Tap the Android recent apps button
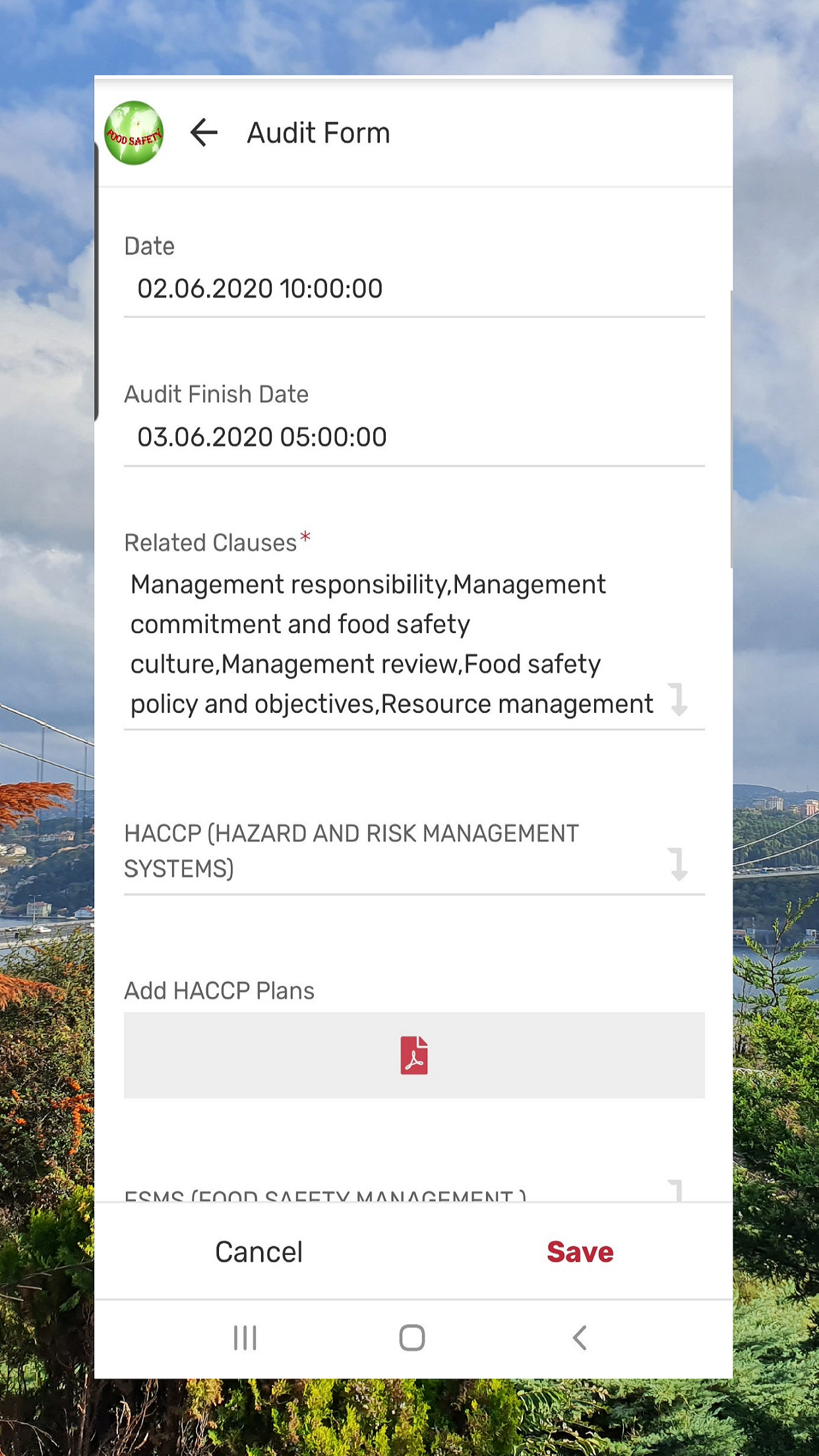 point(245,1338)
